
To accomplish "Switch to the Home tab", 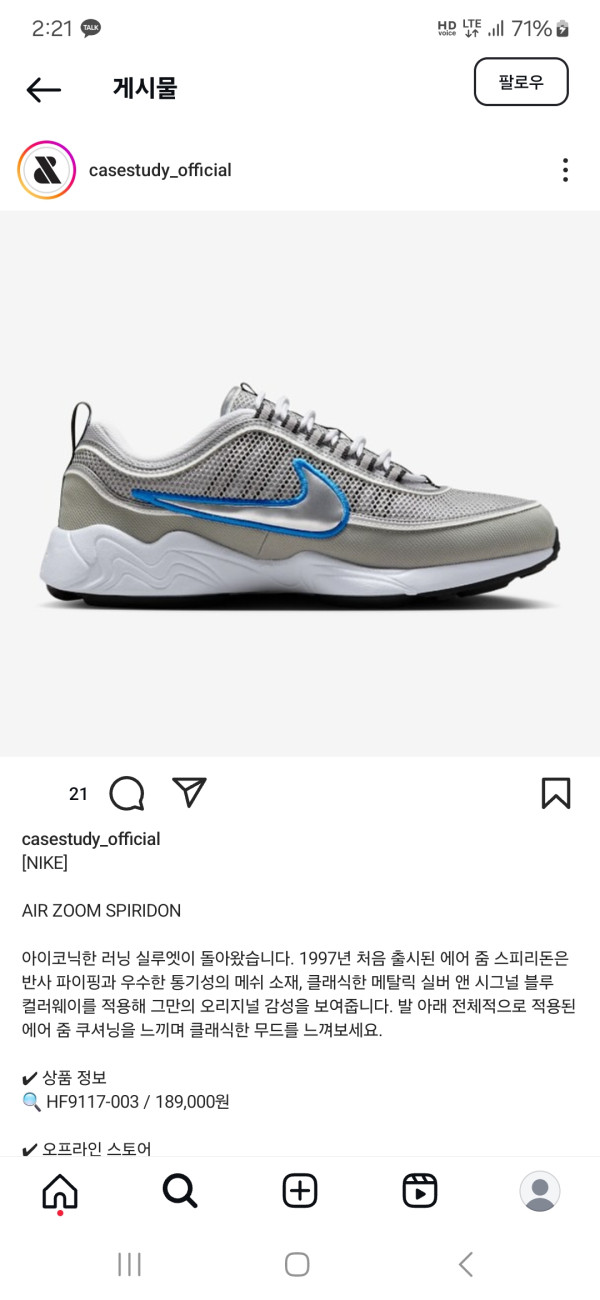I will [60, 1191].
